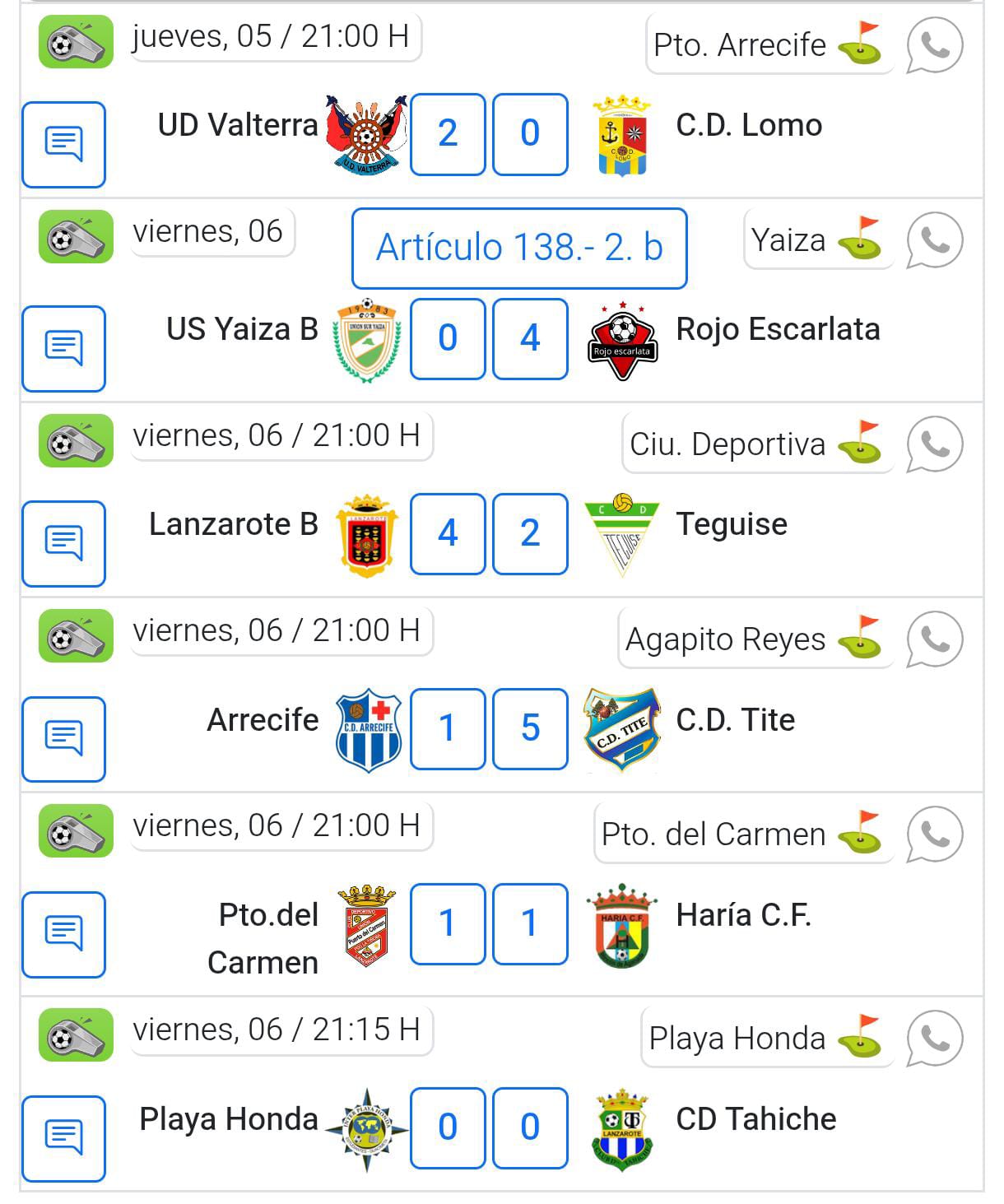The height and width of the screenshot is (1204, 1004).
Task: Select the Rojo Escarlata club badge
Action: [623, 339]
